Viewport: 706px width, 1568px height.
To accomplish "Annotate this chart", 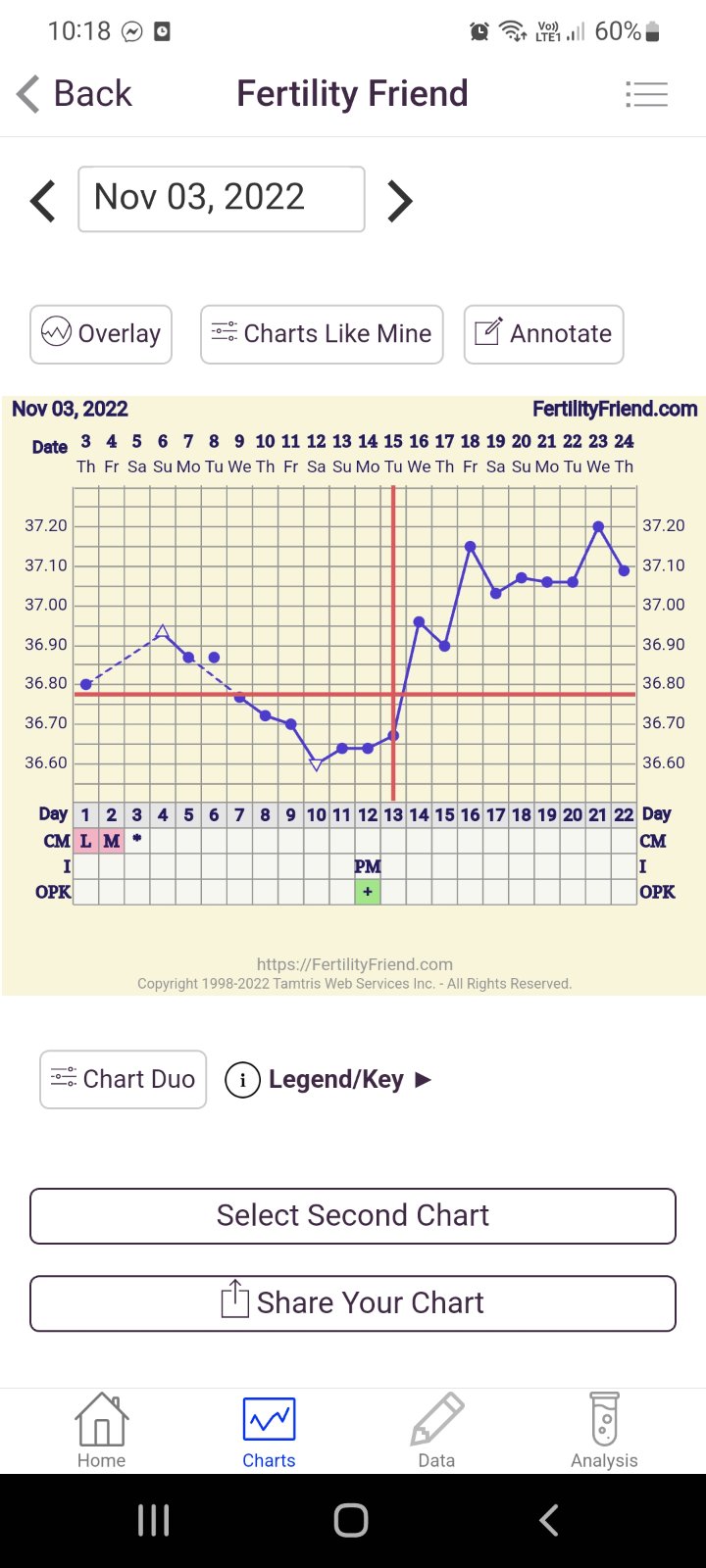I will click(543, 334).
